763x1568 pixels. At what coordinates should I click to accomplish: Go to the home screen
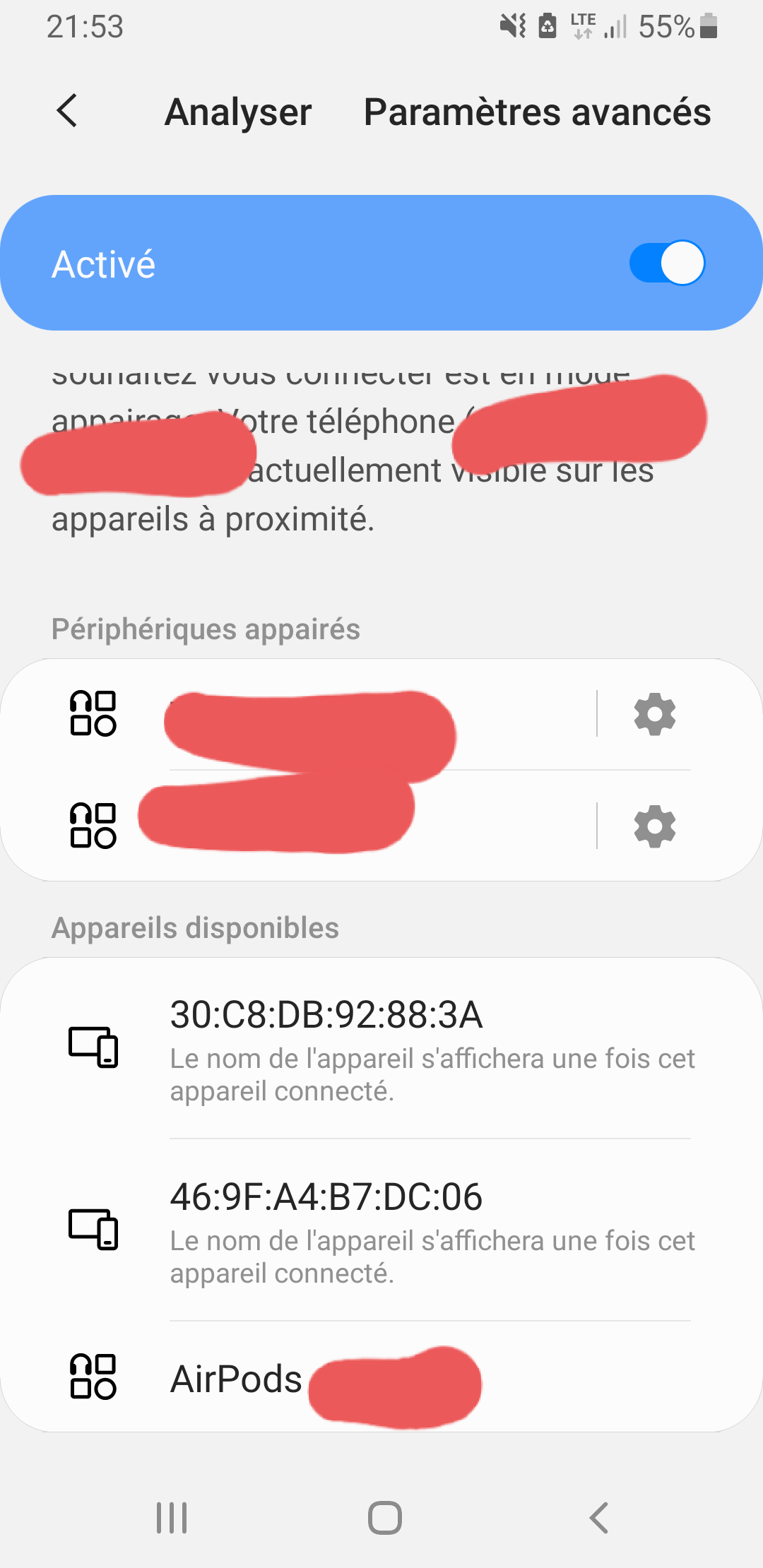(384, 1517)
